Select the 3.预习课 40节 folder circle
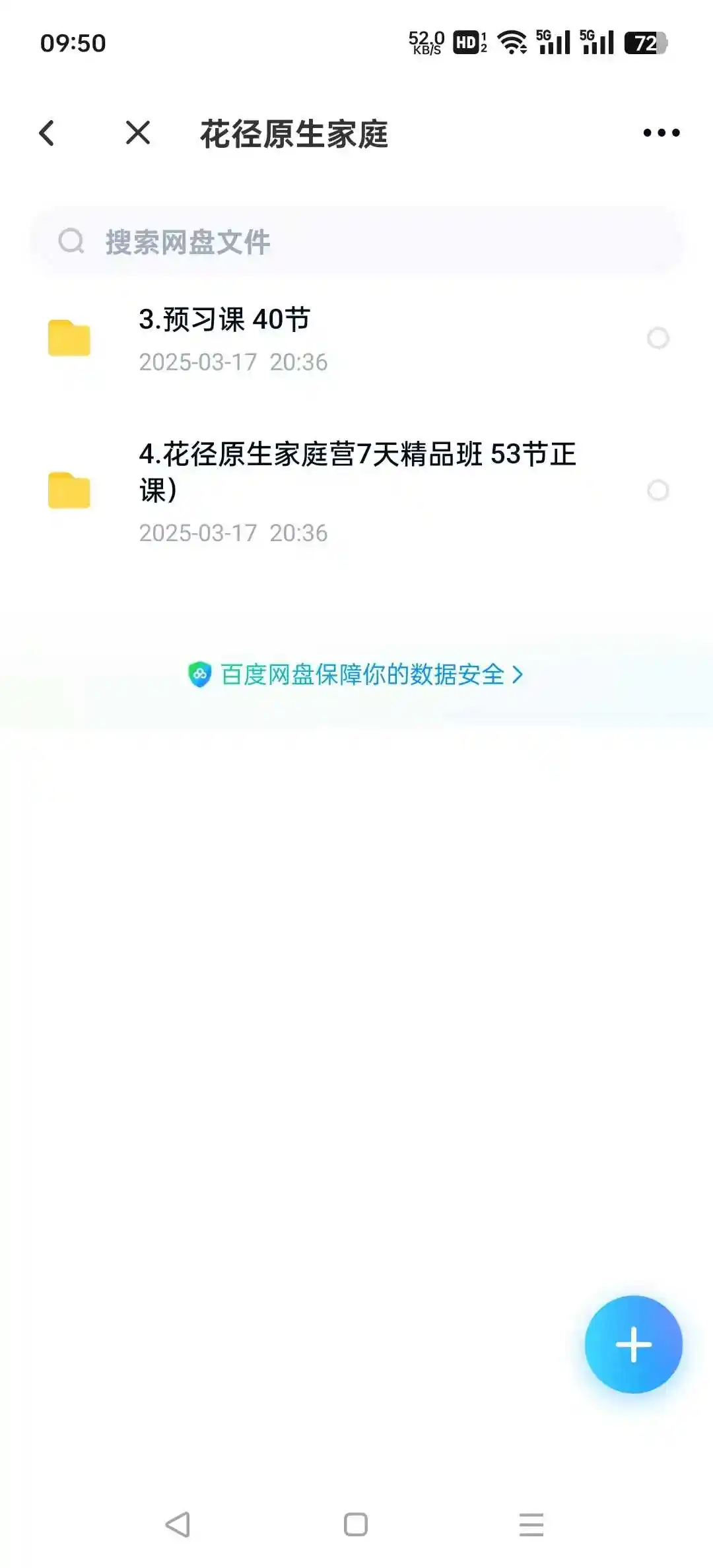The height and width of the screenshot is (1568, 713). click(658, 339)
